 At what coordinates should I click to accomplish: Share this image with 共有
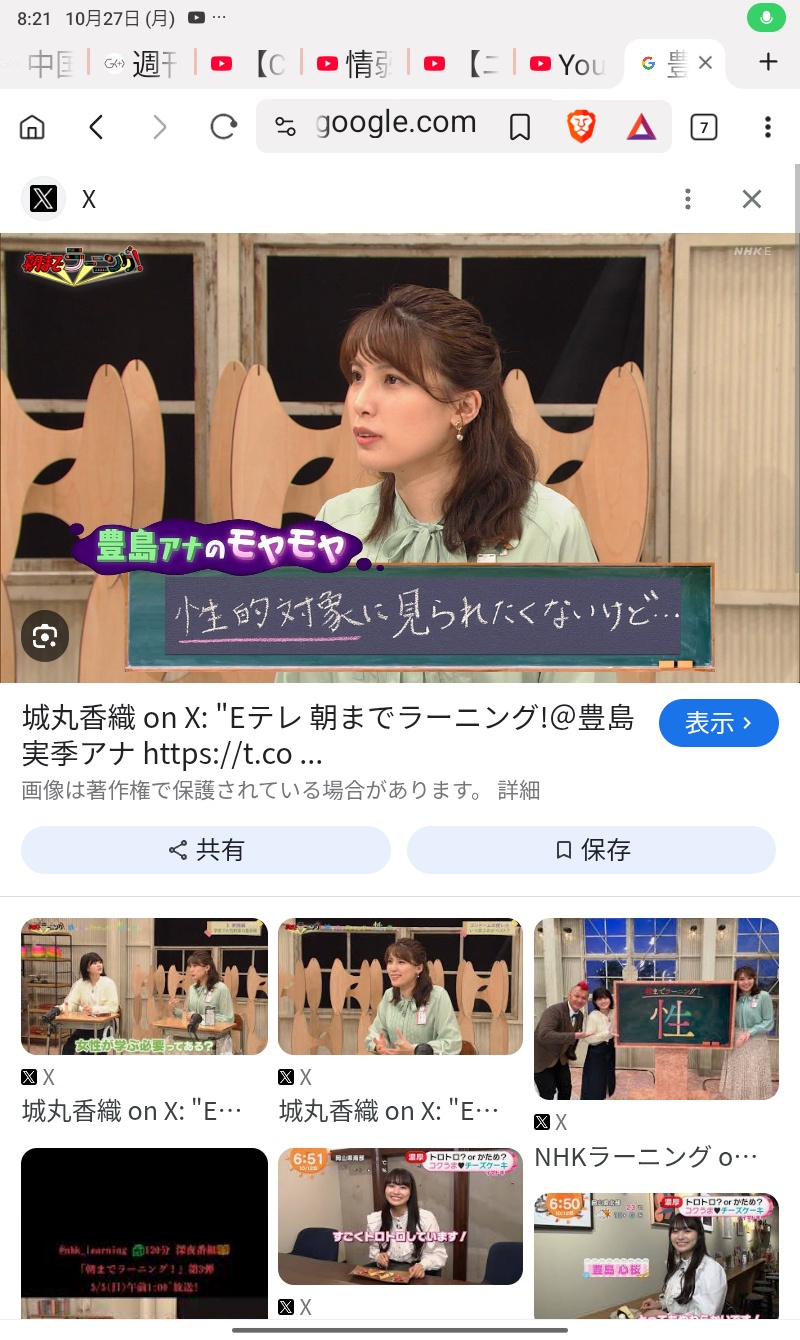206,850
